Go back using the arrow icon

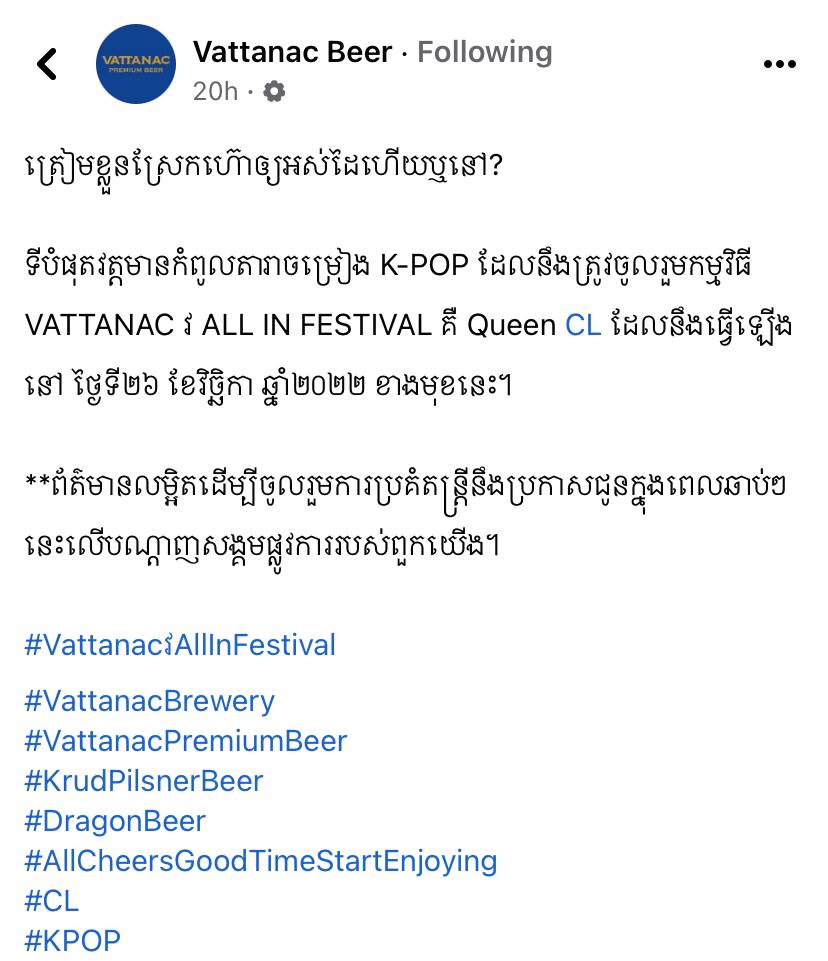pos(47,65)
